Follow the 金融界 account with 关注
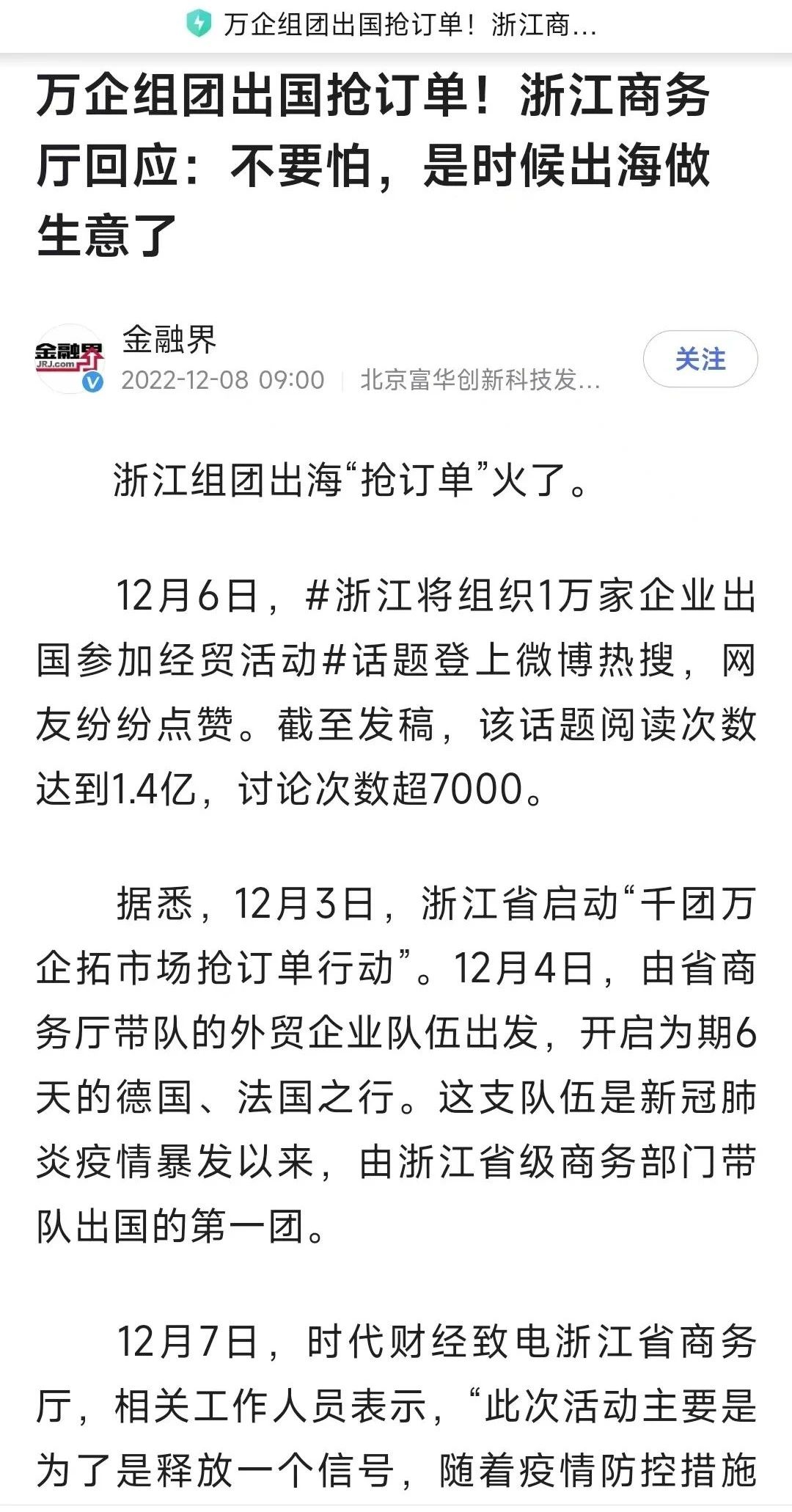Viewport: 792px width, 1512px height. pos(700,359)
